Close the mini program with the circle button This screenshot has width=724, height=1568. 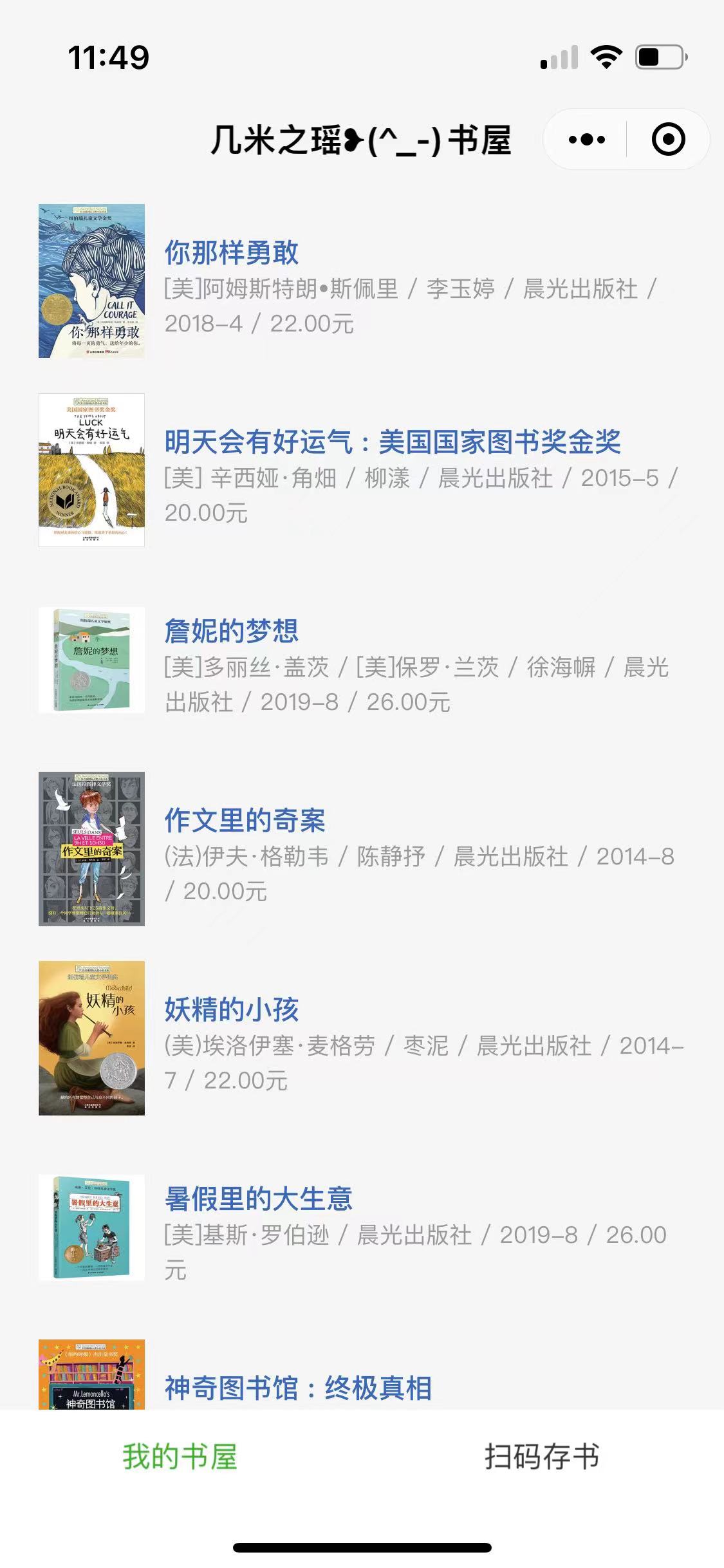668,139
